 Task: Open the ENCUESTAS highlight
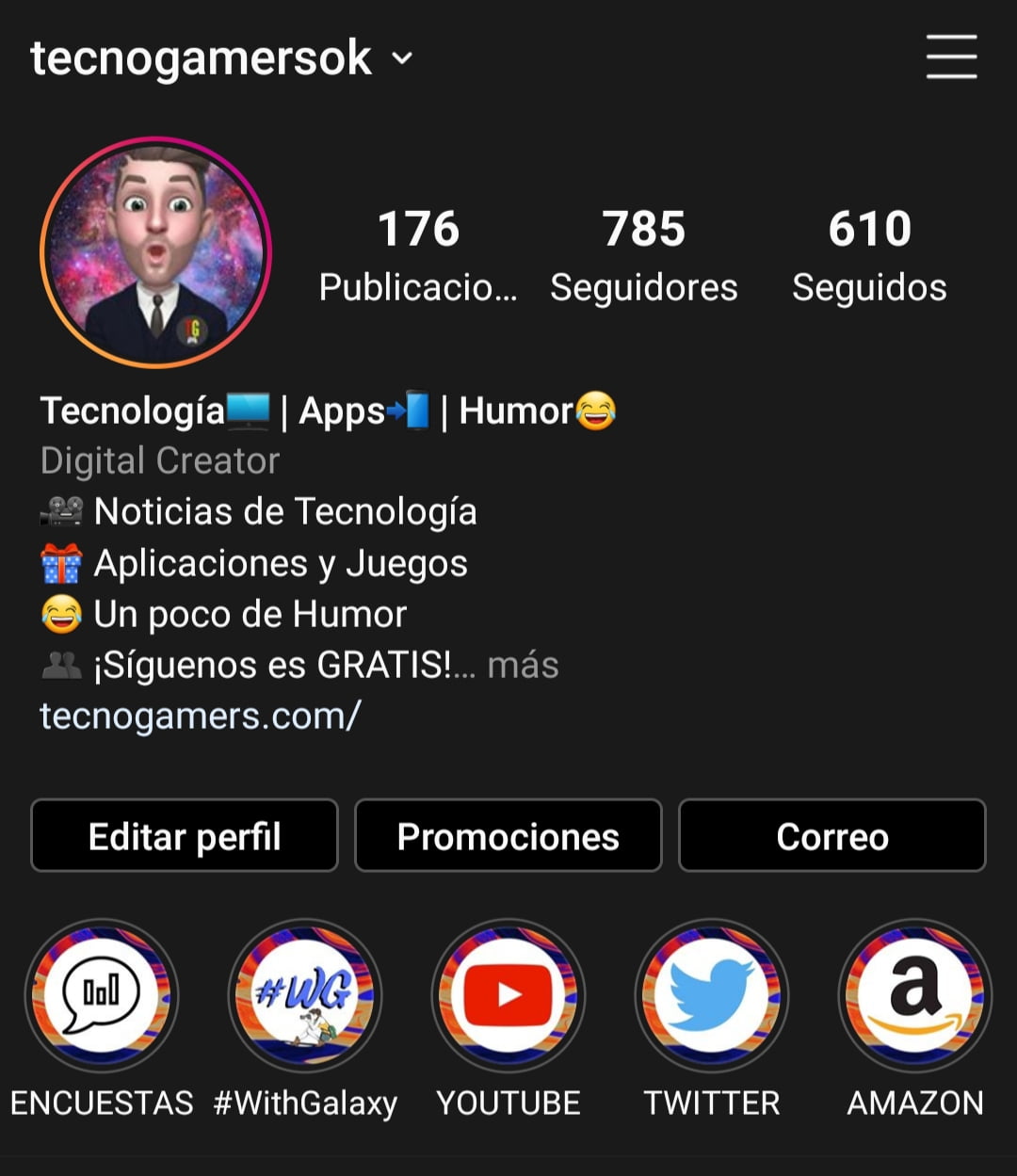click(x=102, y=996)
